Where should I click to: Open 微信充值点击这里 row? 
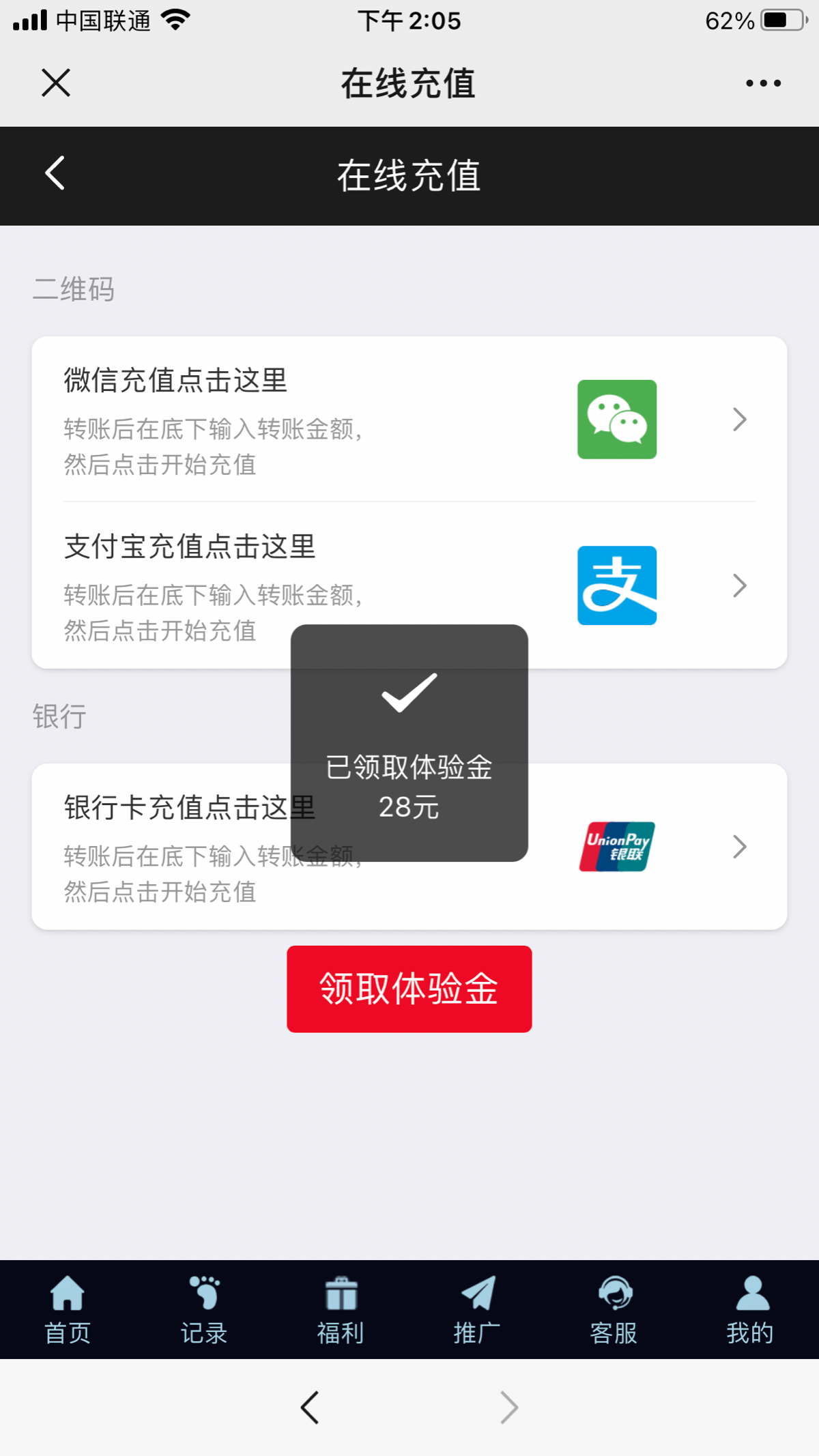tap(409, 420)
